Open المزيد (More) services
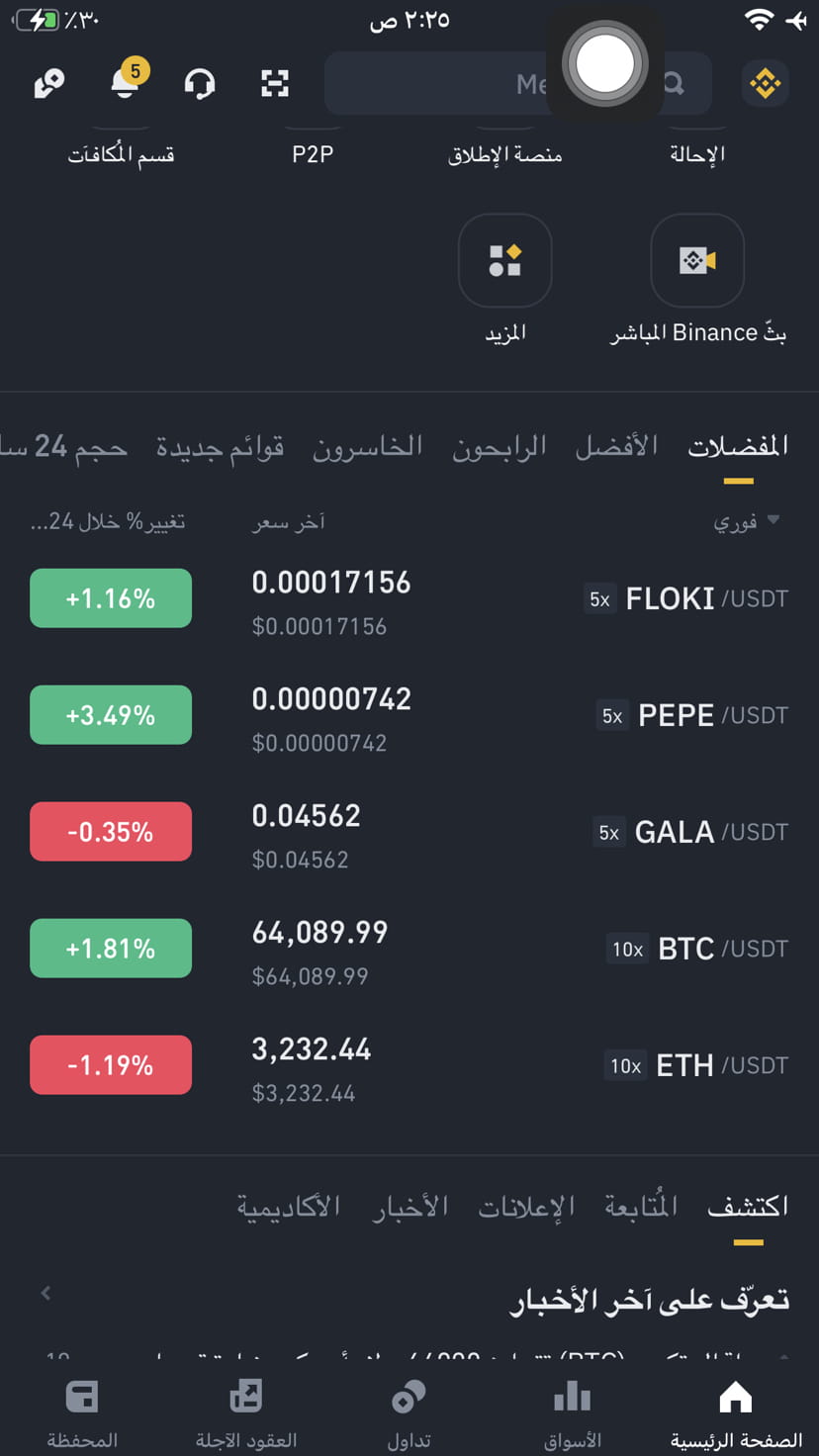This screenshot has width=819, height=1456. pos(504,261)
